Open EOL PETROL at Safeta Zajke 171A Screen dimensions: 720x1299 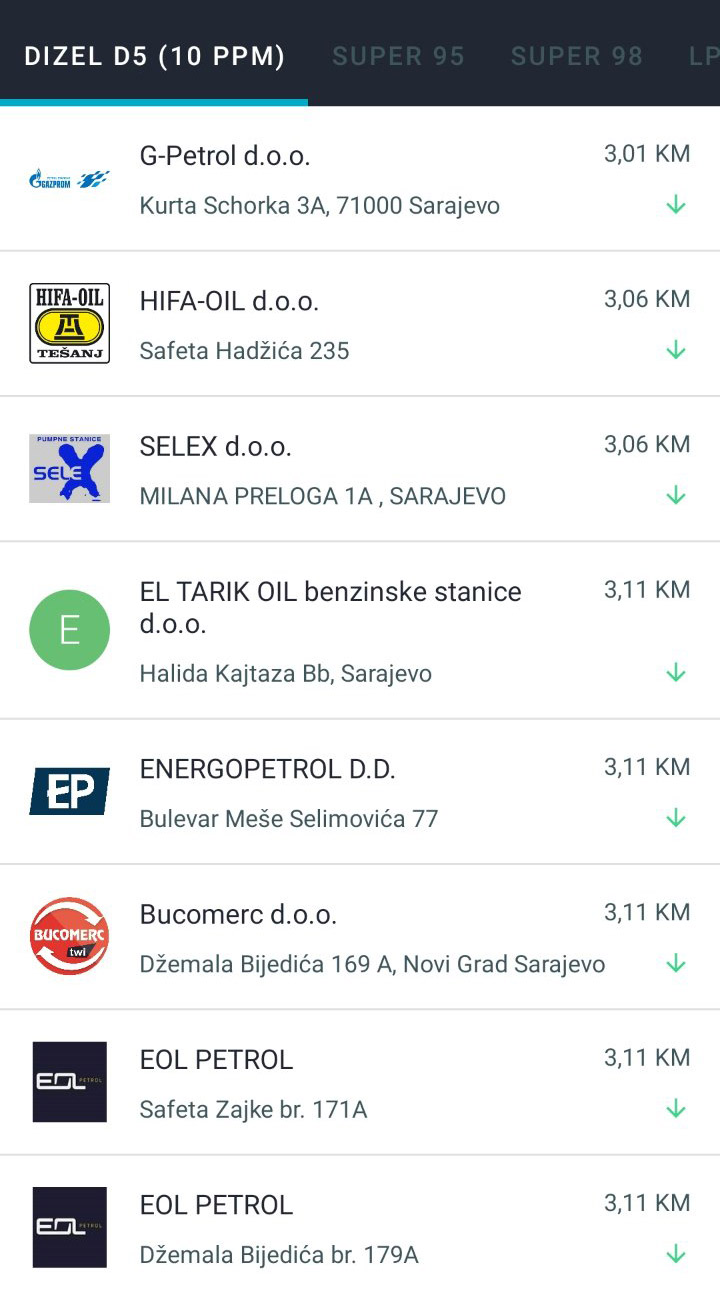point(360,1082)
